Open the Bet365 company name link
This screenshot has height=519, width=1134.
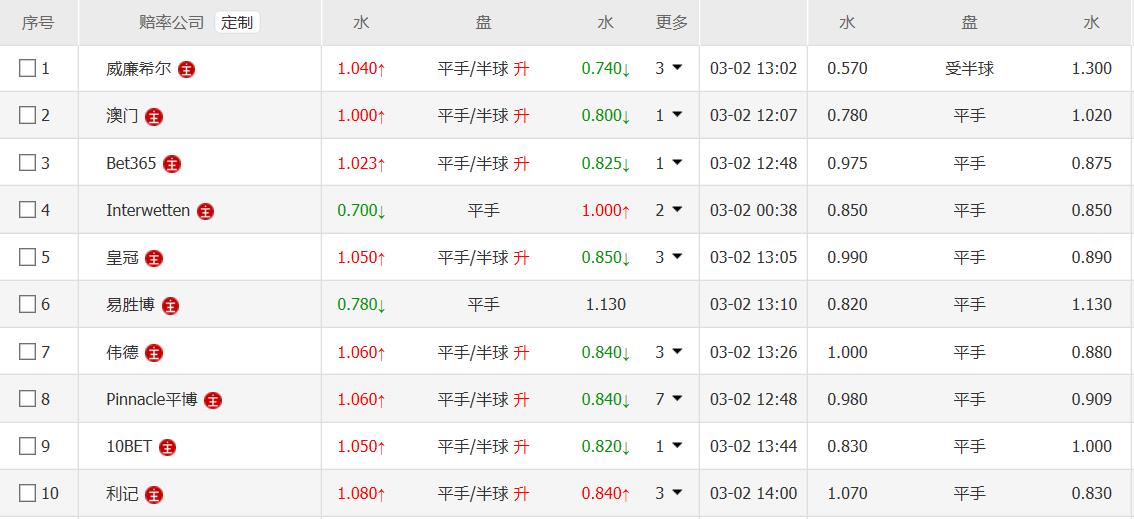[131, 163]
